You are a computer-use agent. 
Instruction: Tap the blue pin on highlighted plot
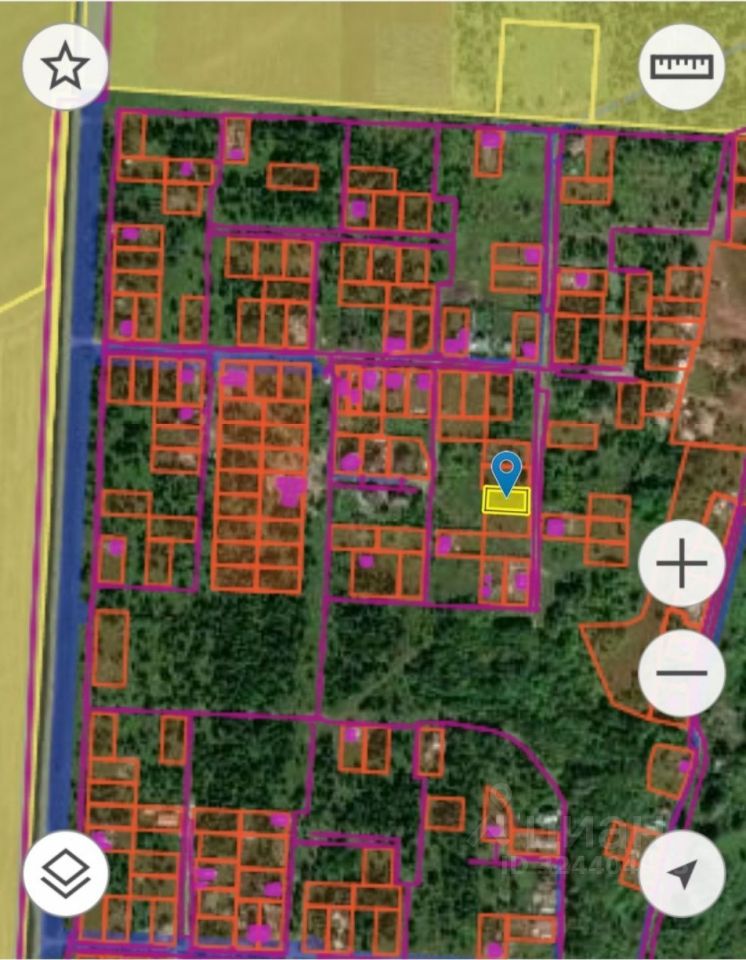(x=507, y=472)
